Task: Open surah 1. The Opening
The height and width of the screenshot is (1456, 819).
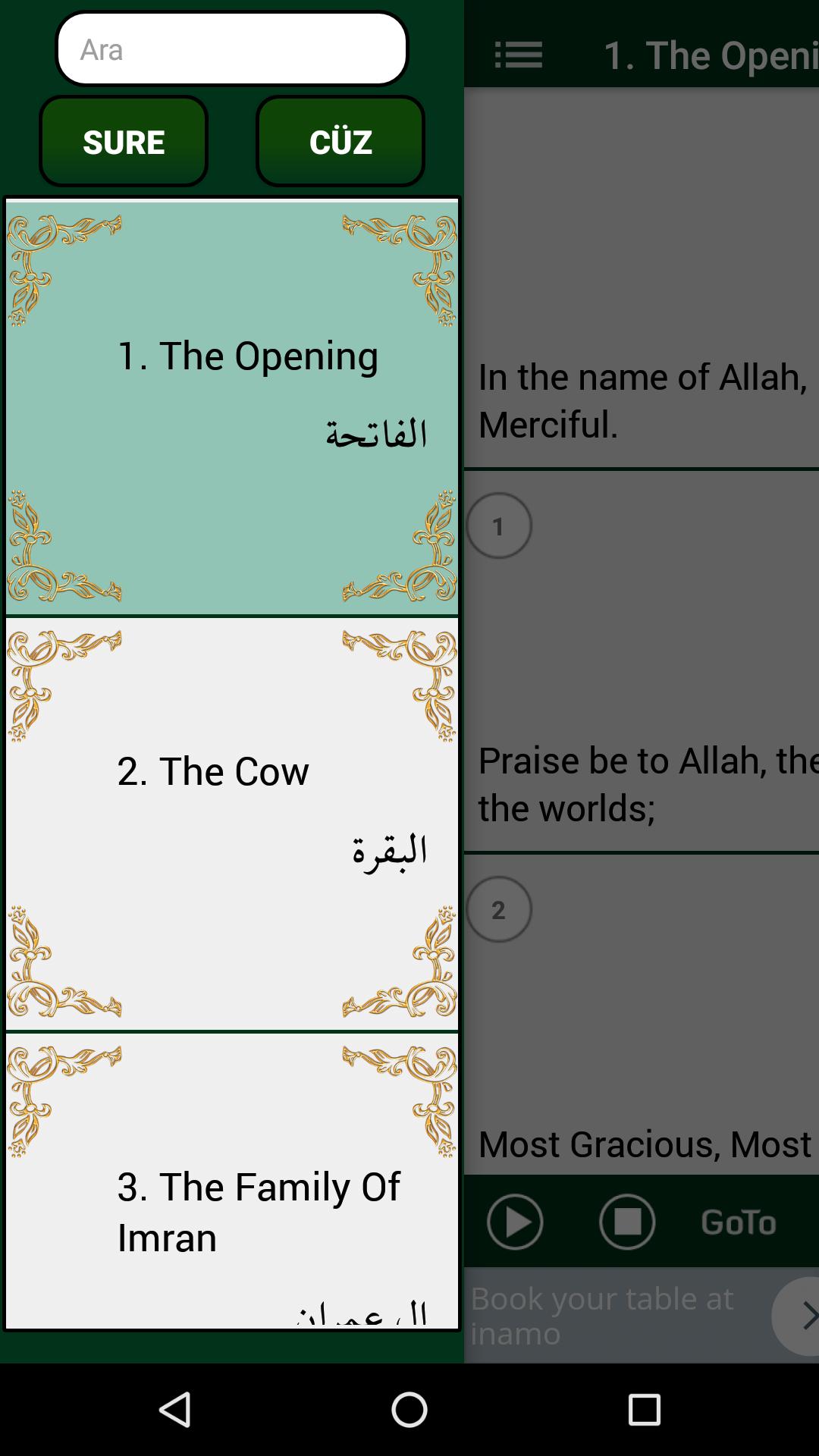Action: click(x=232, y=408)
